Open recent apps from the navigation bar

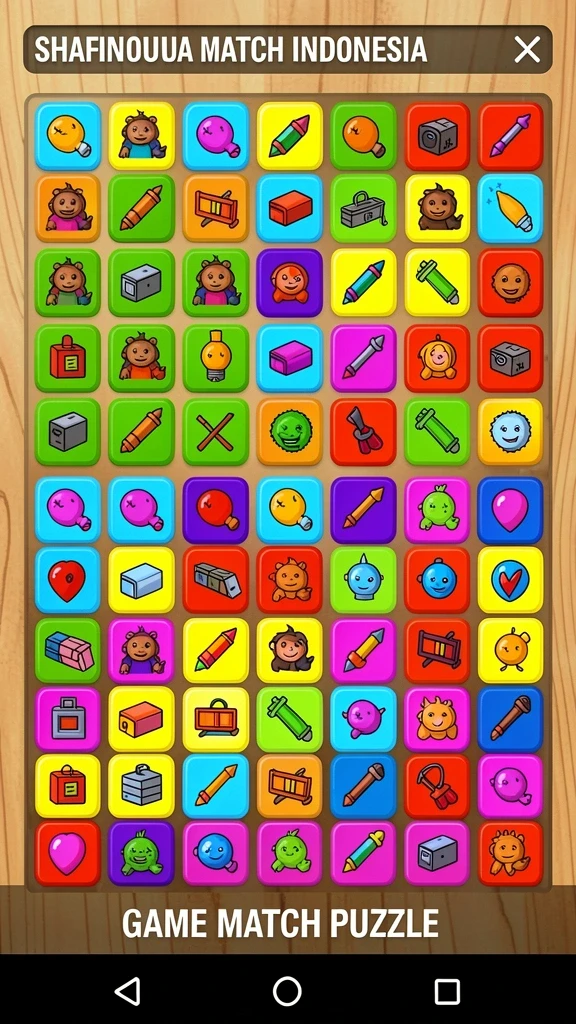pos(447,991)
